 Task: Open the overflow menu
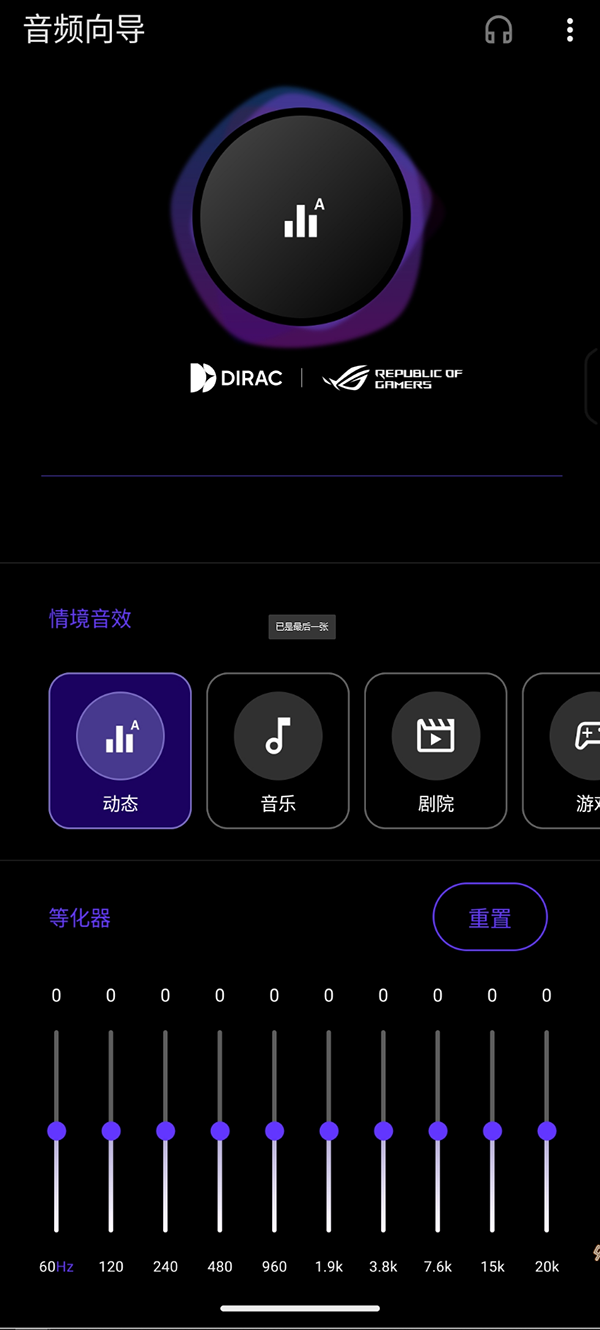(x=570, y=30)
